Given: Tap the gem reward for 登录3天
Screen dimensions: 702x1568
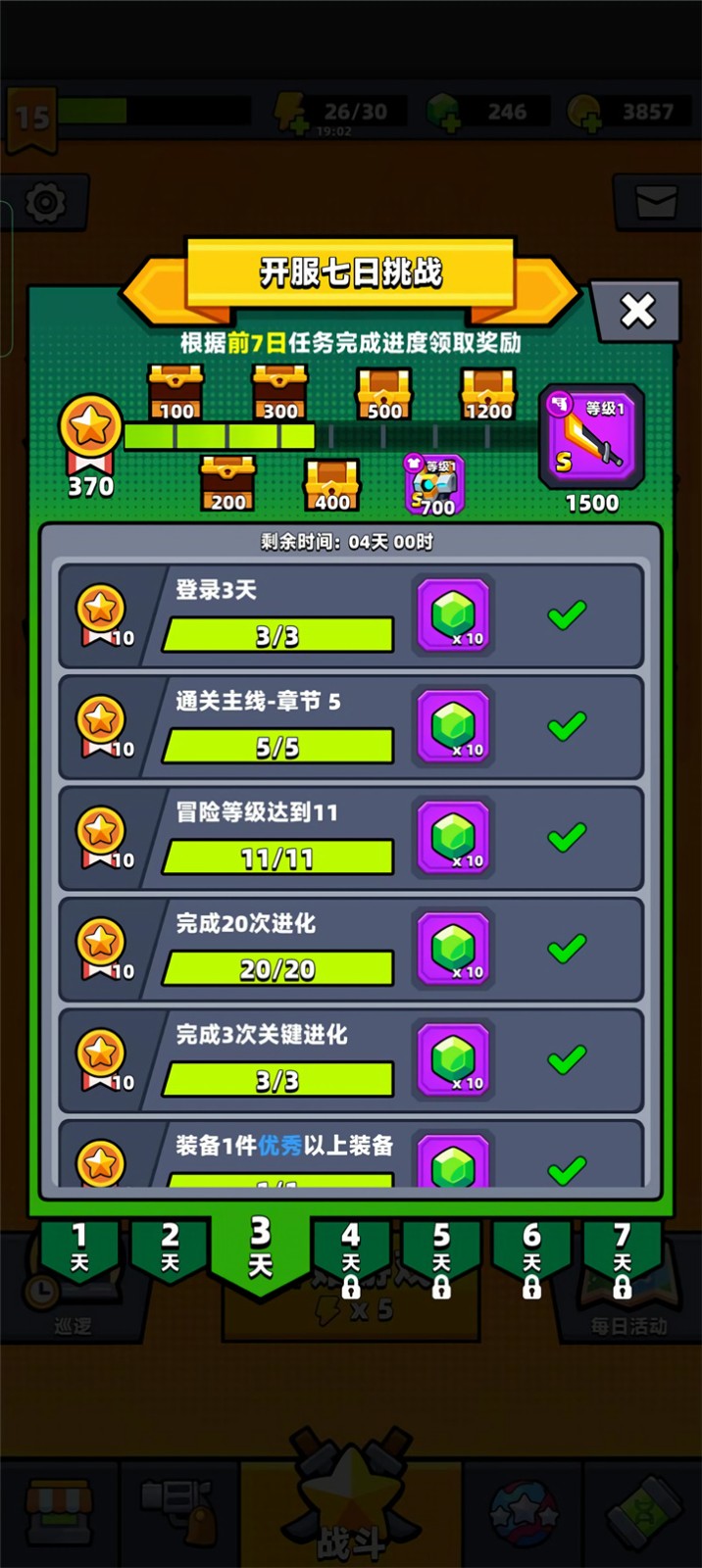Looking at the screenshot, I should [x=454, y=615].
